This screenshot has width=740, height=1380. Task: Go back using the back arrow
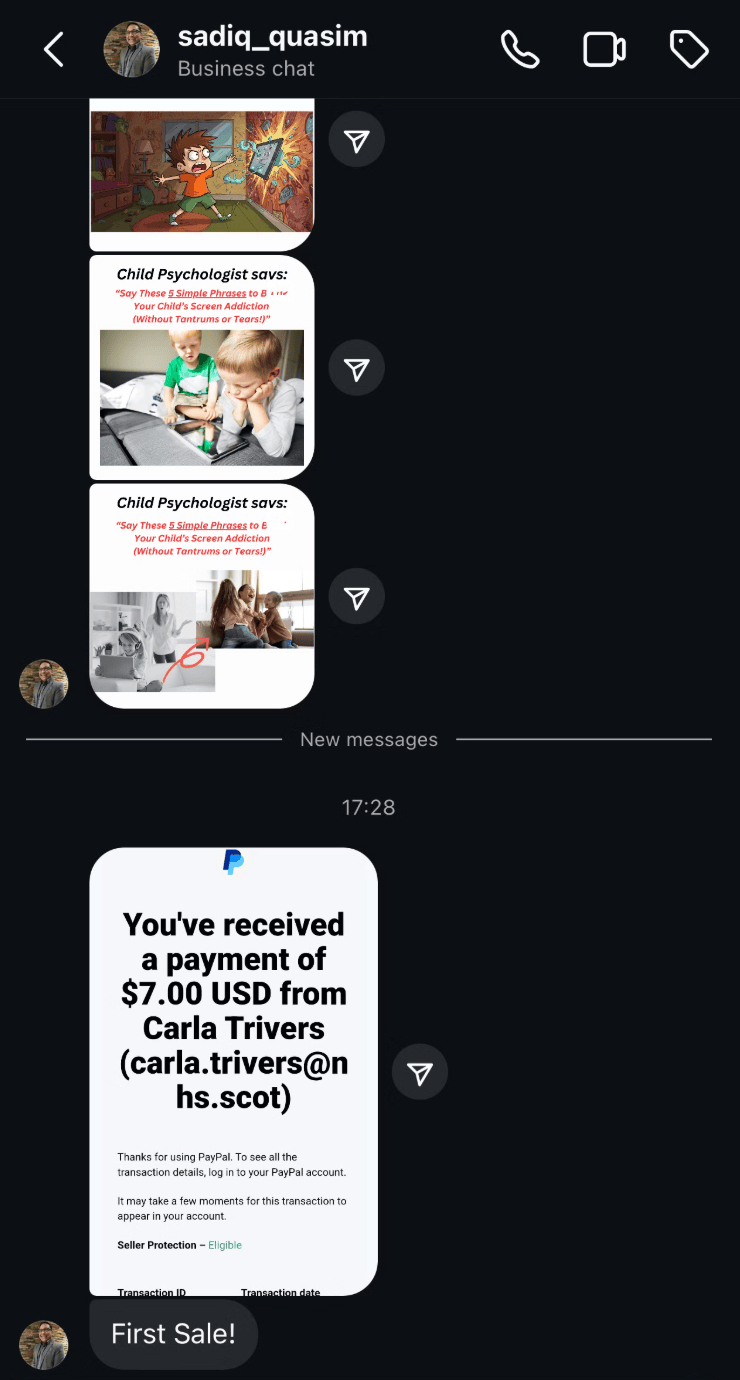(x=54, y=49)
